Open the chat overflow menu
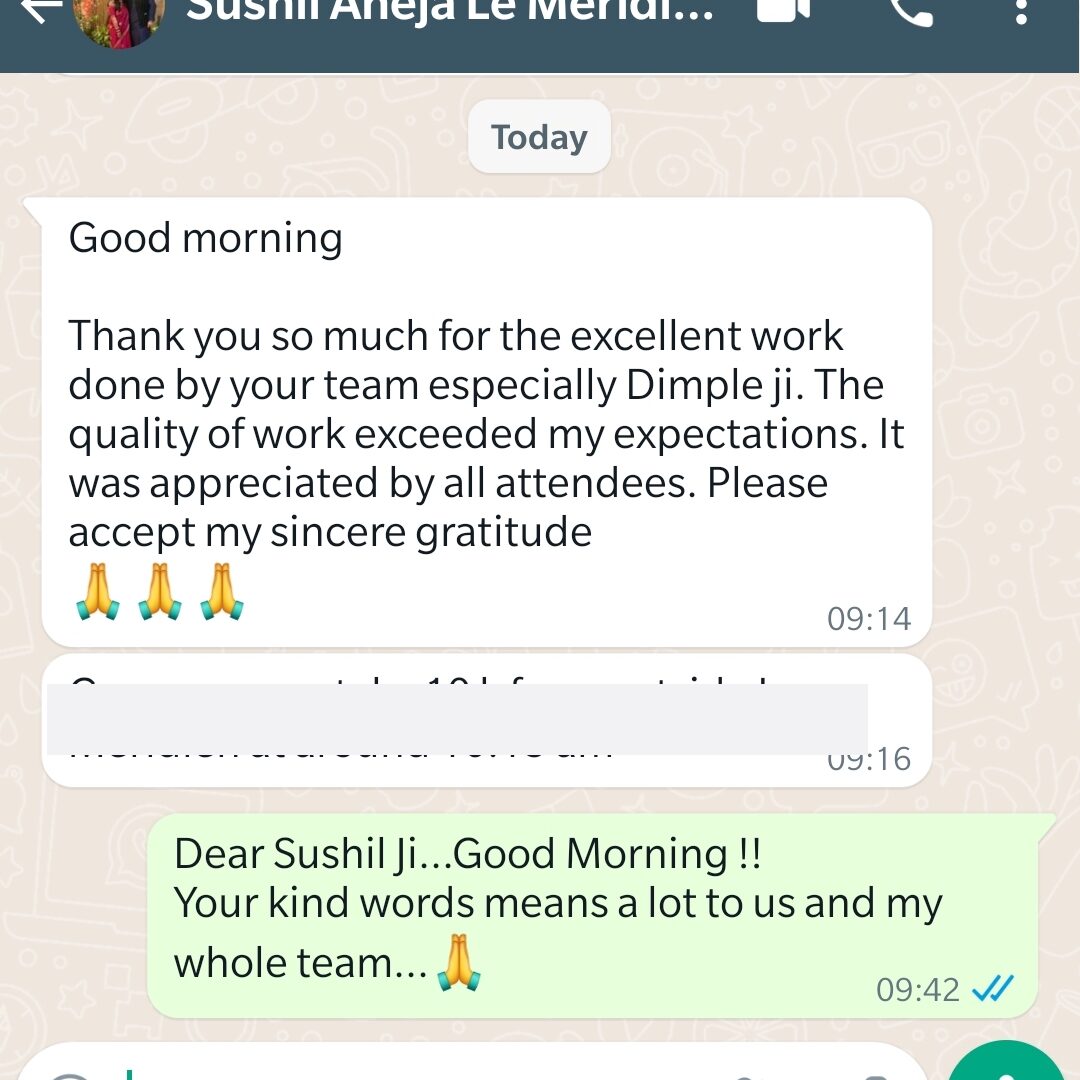Image resolution: width=1080 pixels, height=1080 pixels. click(x=1021, y=14)
